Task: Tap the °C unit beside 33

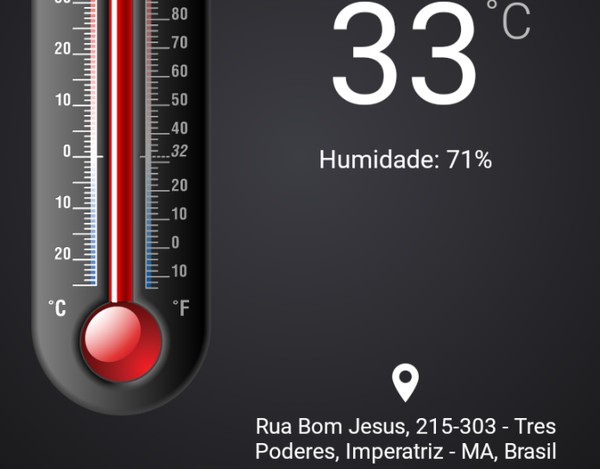Action: click(508, 21)
